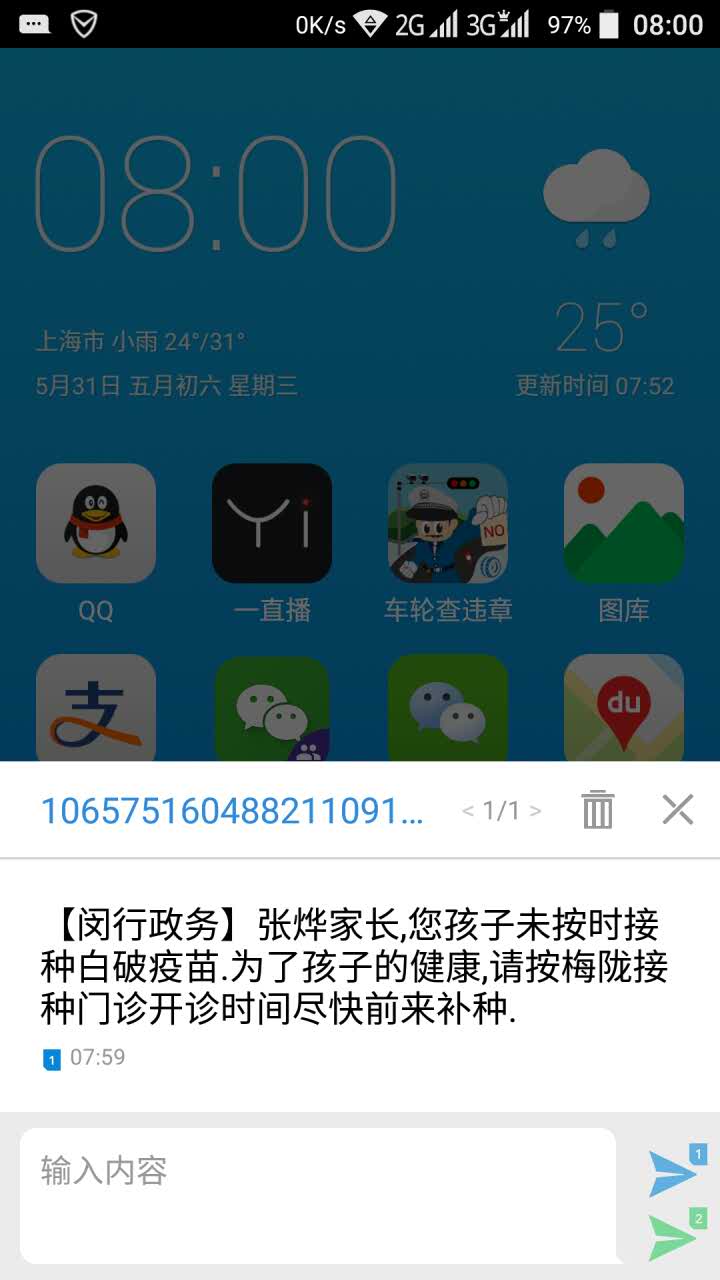This screenshot has height=1280, width=720.
Task: Open 车轮查违章 app
Action: 448,524
